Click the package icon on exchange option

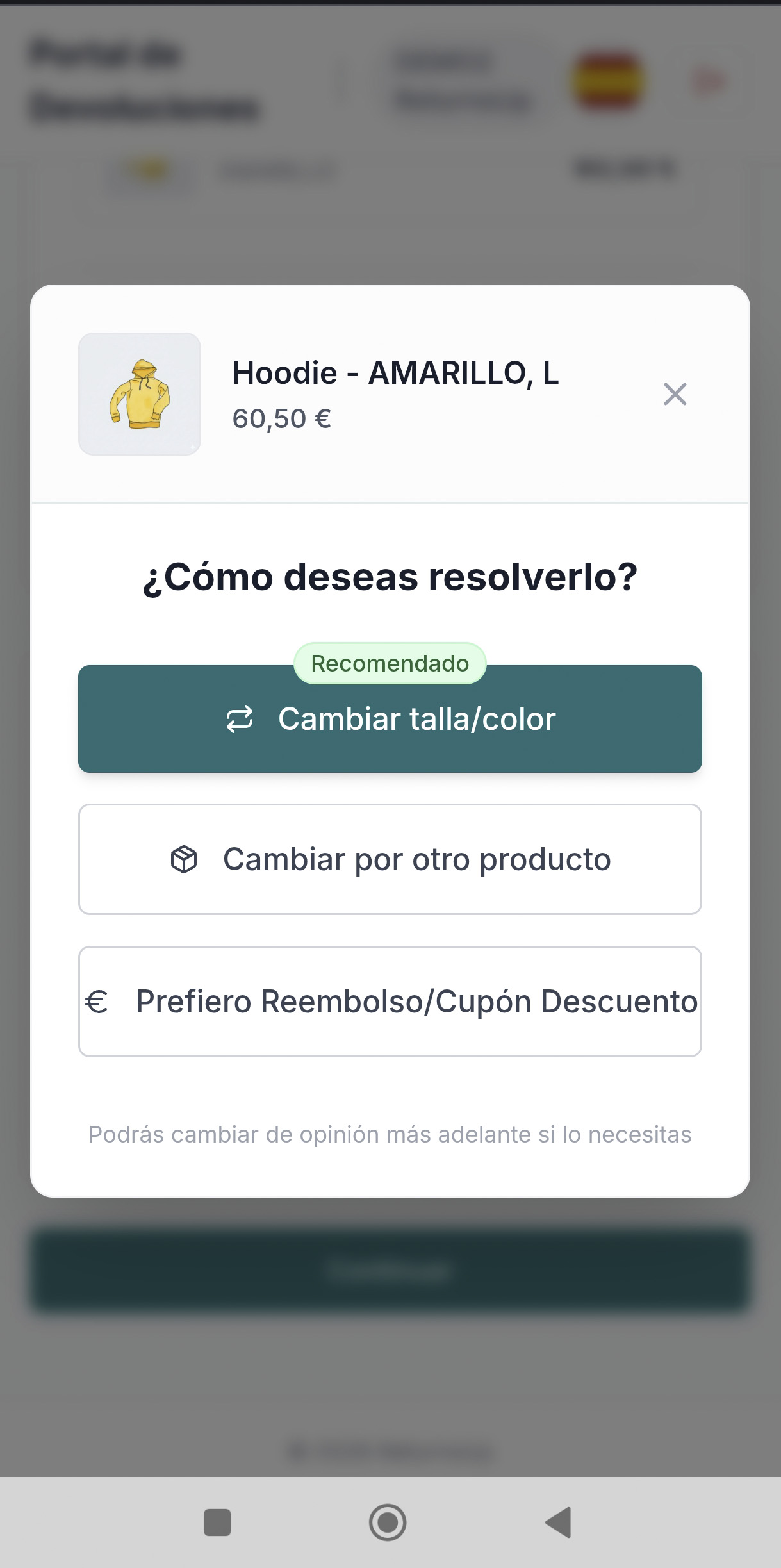pos(184,859)
